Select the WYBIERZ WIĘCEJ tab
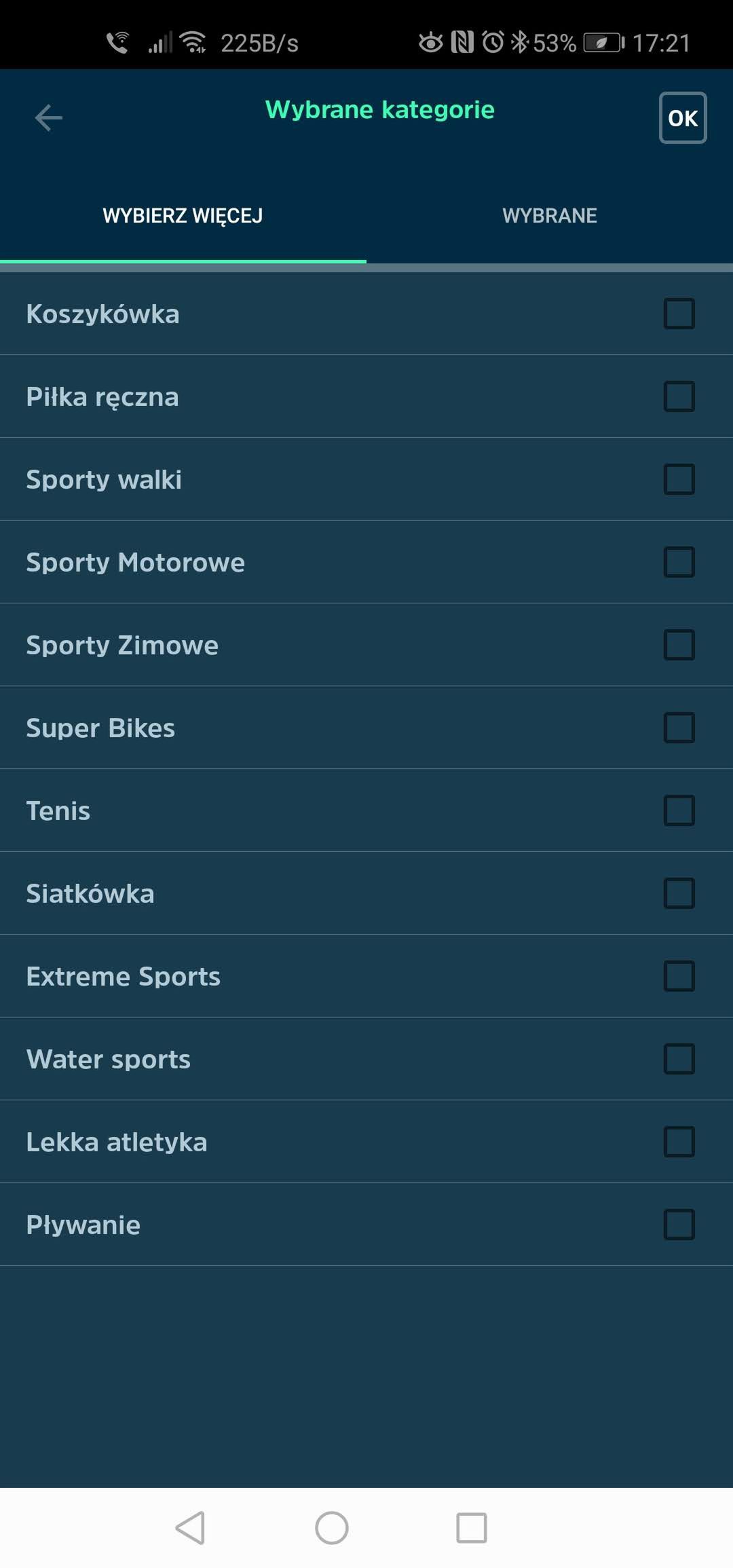 (x=183, y=216)
